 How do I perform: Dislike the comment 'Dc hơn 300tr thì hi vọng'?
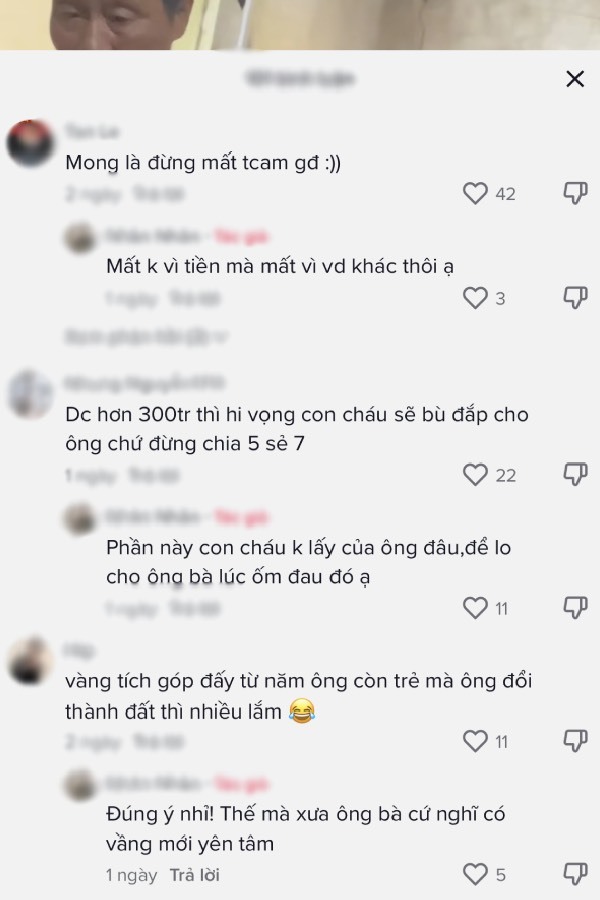pyautogui.click(x=575, y=475)
